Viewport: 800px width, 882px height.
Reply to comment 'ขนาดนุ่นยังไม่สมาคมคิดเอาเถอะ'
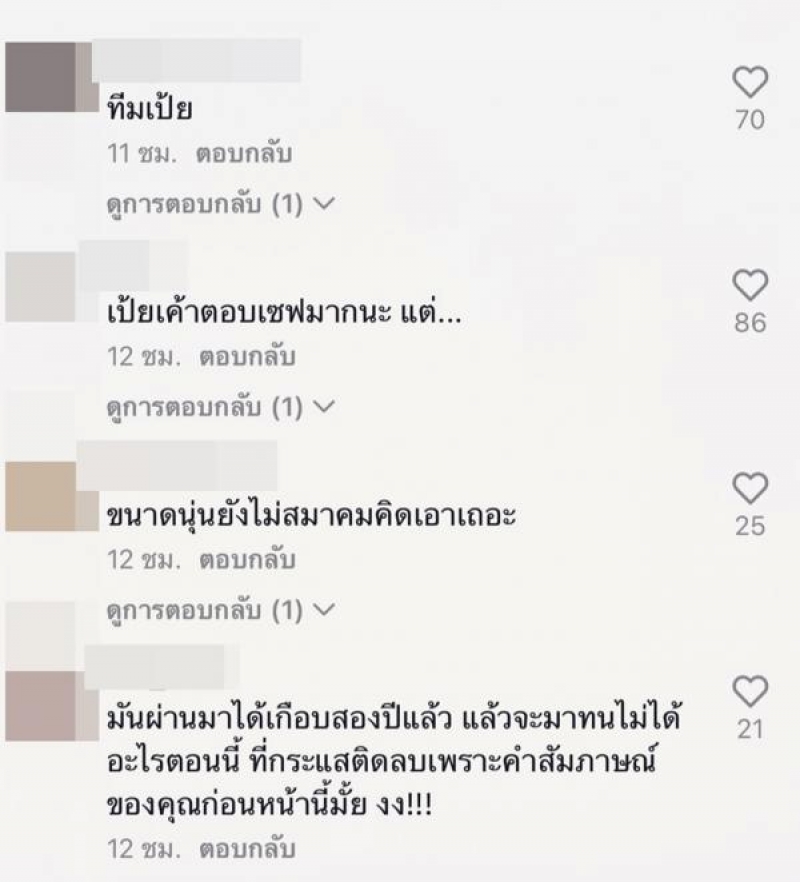[248, 560]
